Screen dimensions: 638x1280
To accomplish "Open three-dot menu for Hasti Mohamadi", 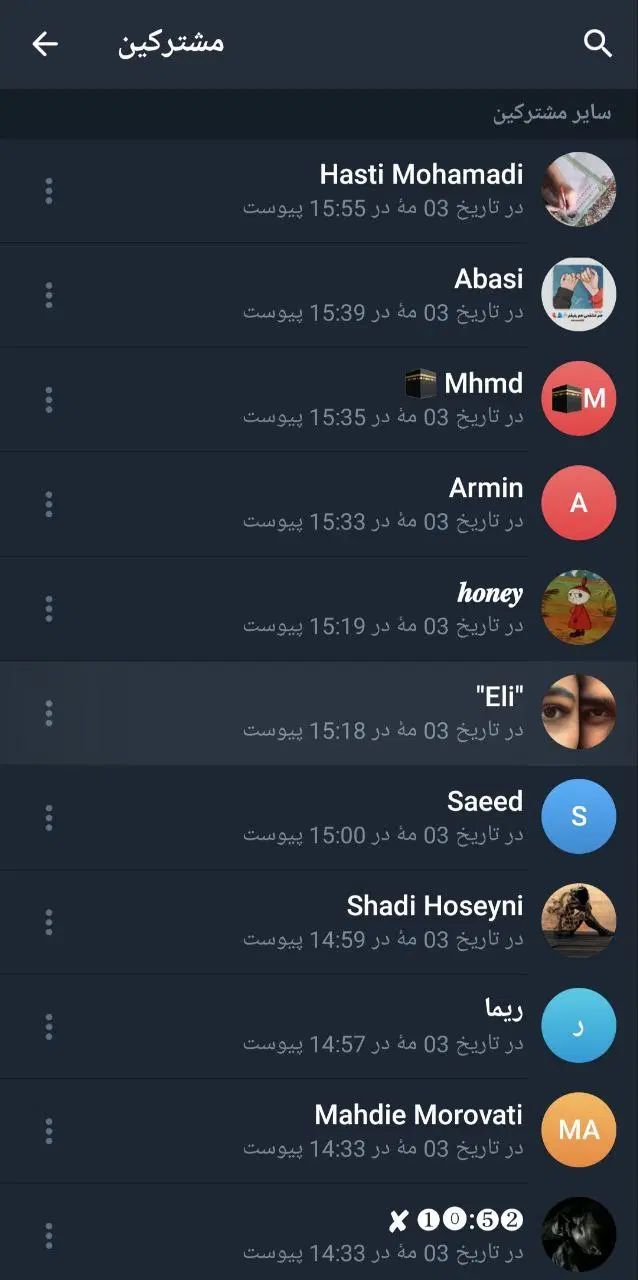I will pyautogui.click(x=49, y=191).
